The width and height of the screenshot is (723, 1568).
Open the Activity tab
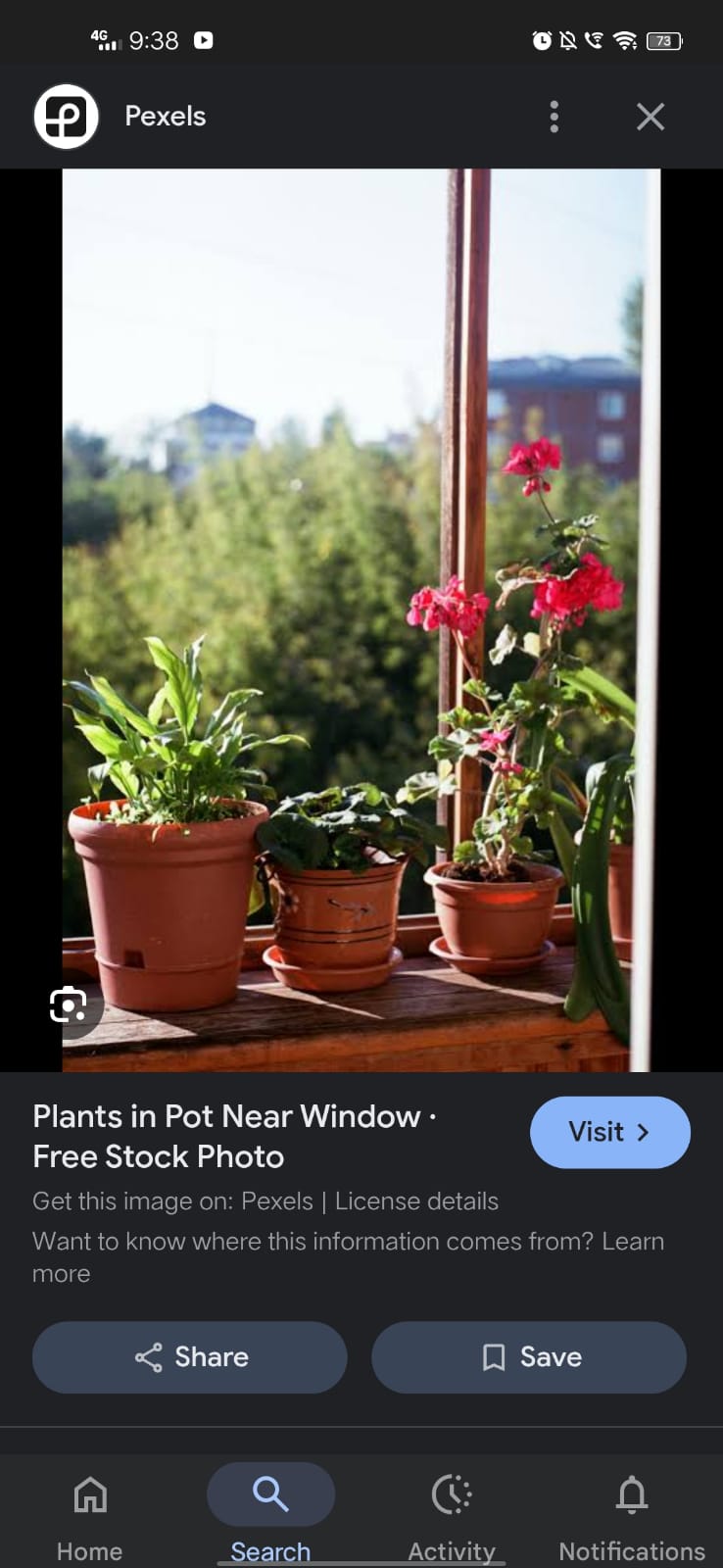click(452, 1514)
